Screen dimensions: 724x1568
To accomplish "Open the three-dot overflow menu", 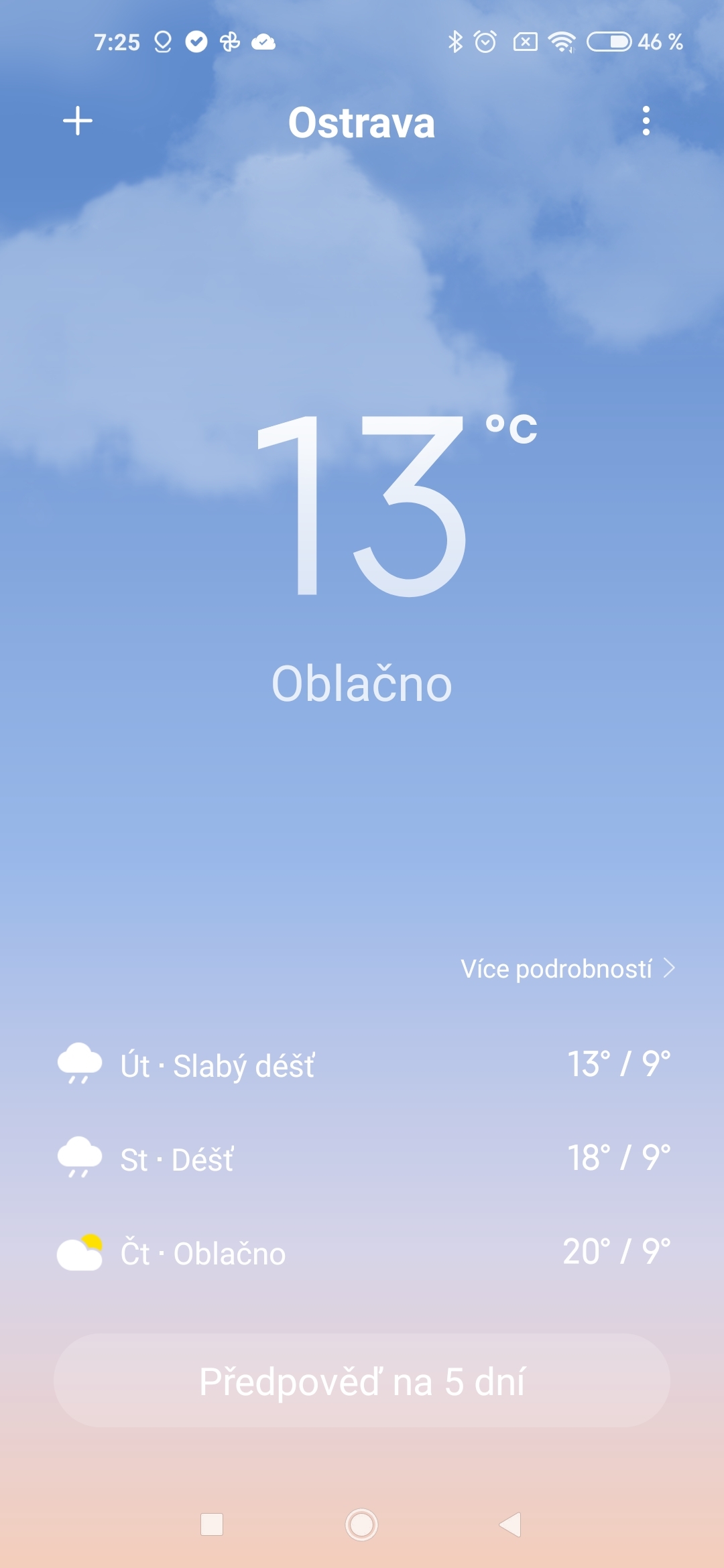I will coord(646,121).
